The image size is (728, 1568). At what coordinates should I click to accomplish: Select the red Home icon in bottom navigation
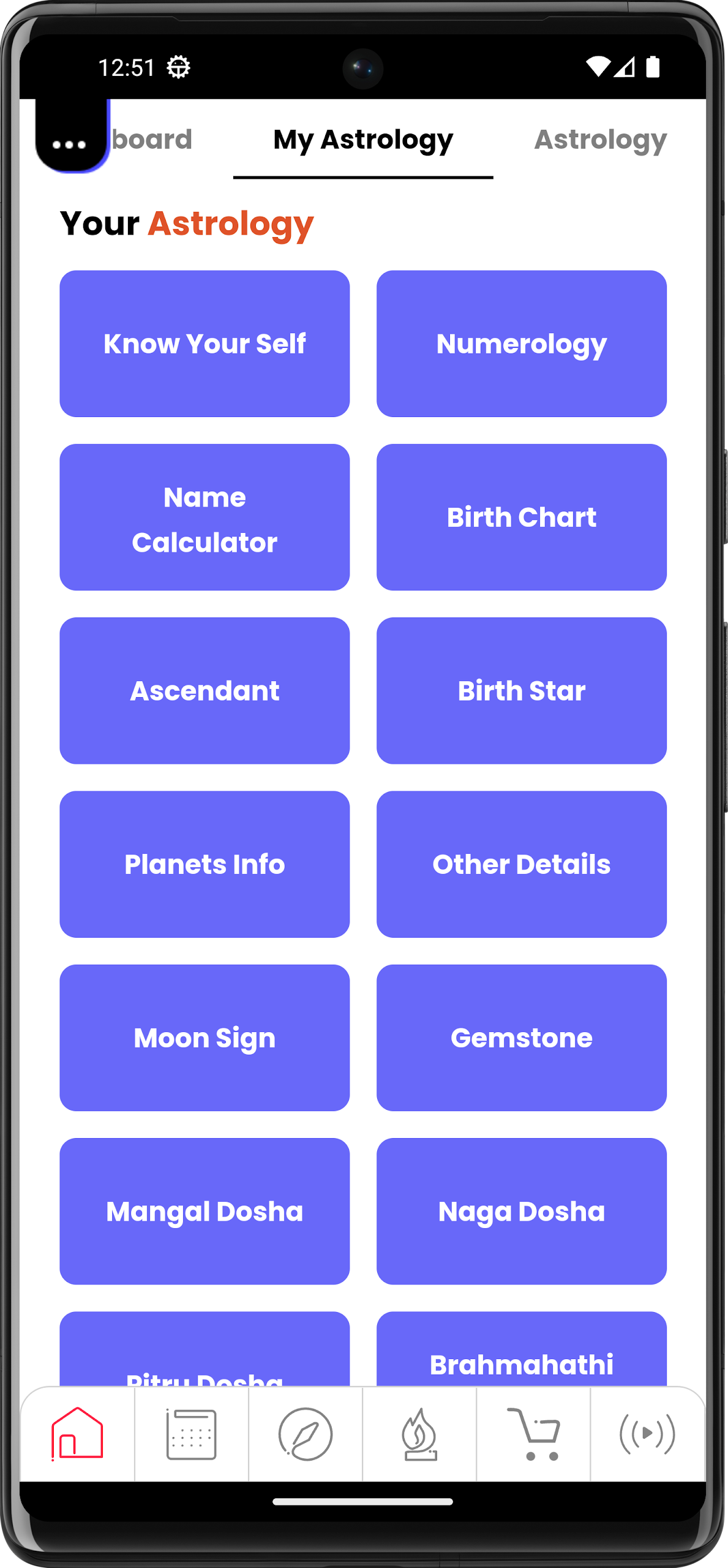click(78, 1433)
